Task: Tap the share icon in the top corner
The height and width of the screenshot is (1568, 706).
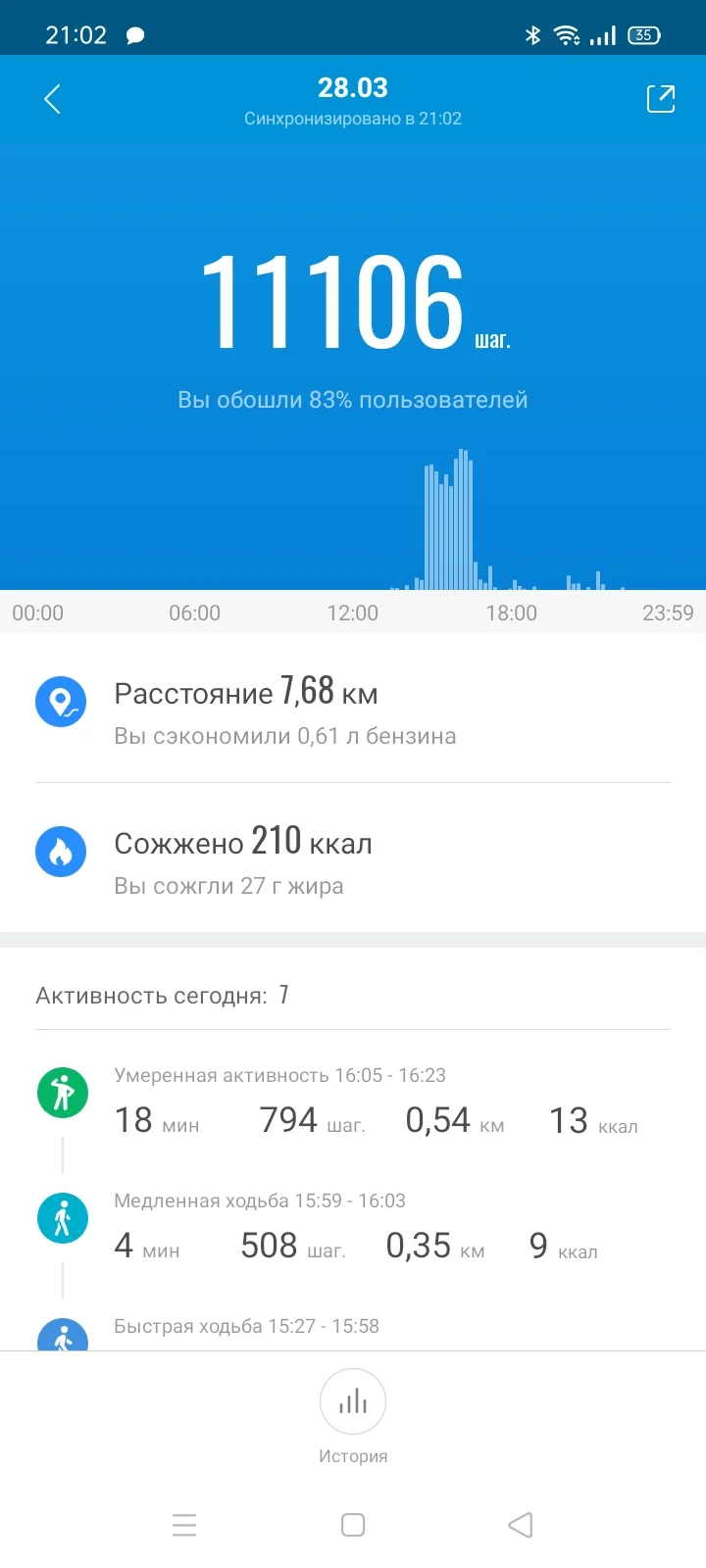Action: click(x=662, y=98)
